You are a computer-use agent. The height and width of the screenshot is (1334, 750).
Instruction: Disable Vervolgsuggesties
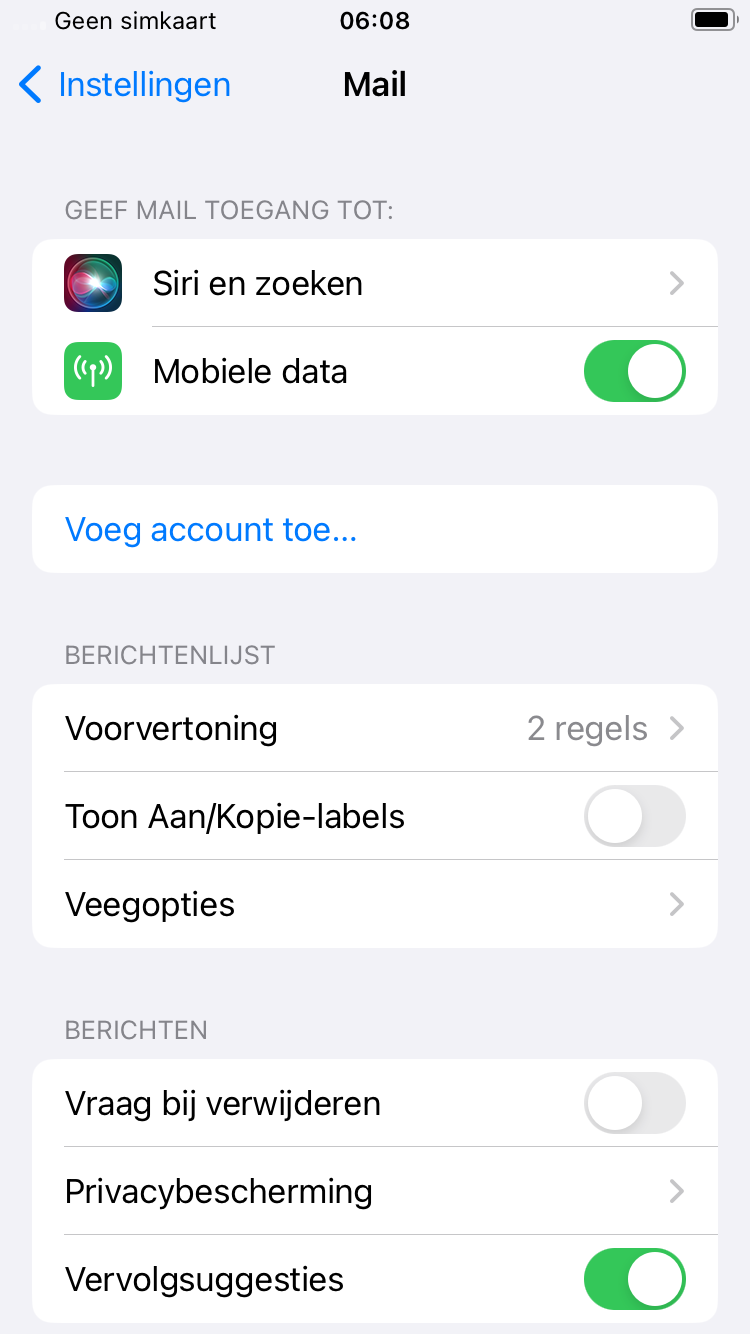[634, 1279]
